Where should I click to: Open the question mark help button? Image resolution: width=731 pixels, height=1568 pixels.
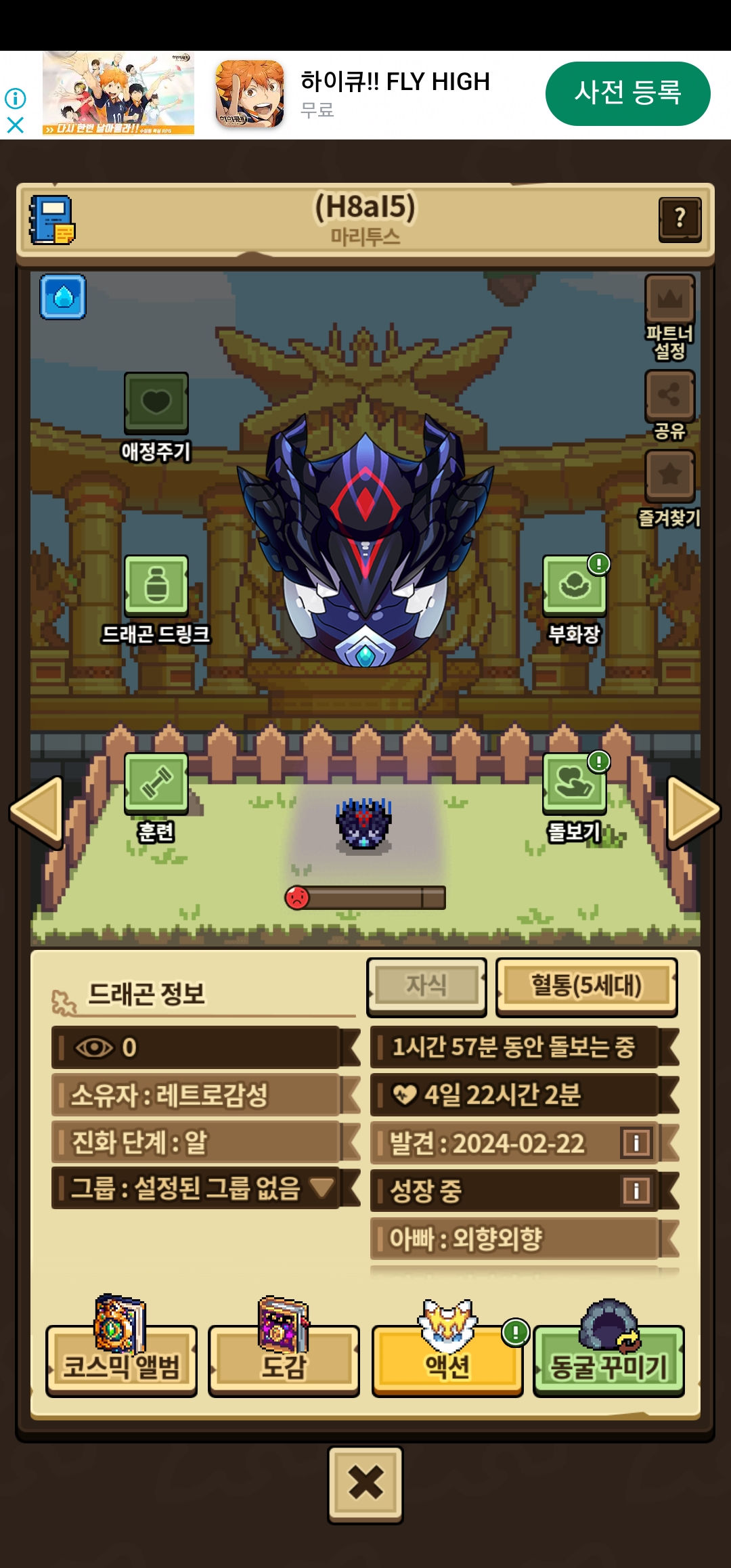coord(680,219)
